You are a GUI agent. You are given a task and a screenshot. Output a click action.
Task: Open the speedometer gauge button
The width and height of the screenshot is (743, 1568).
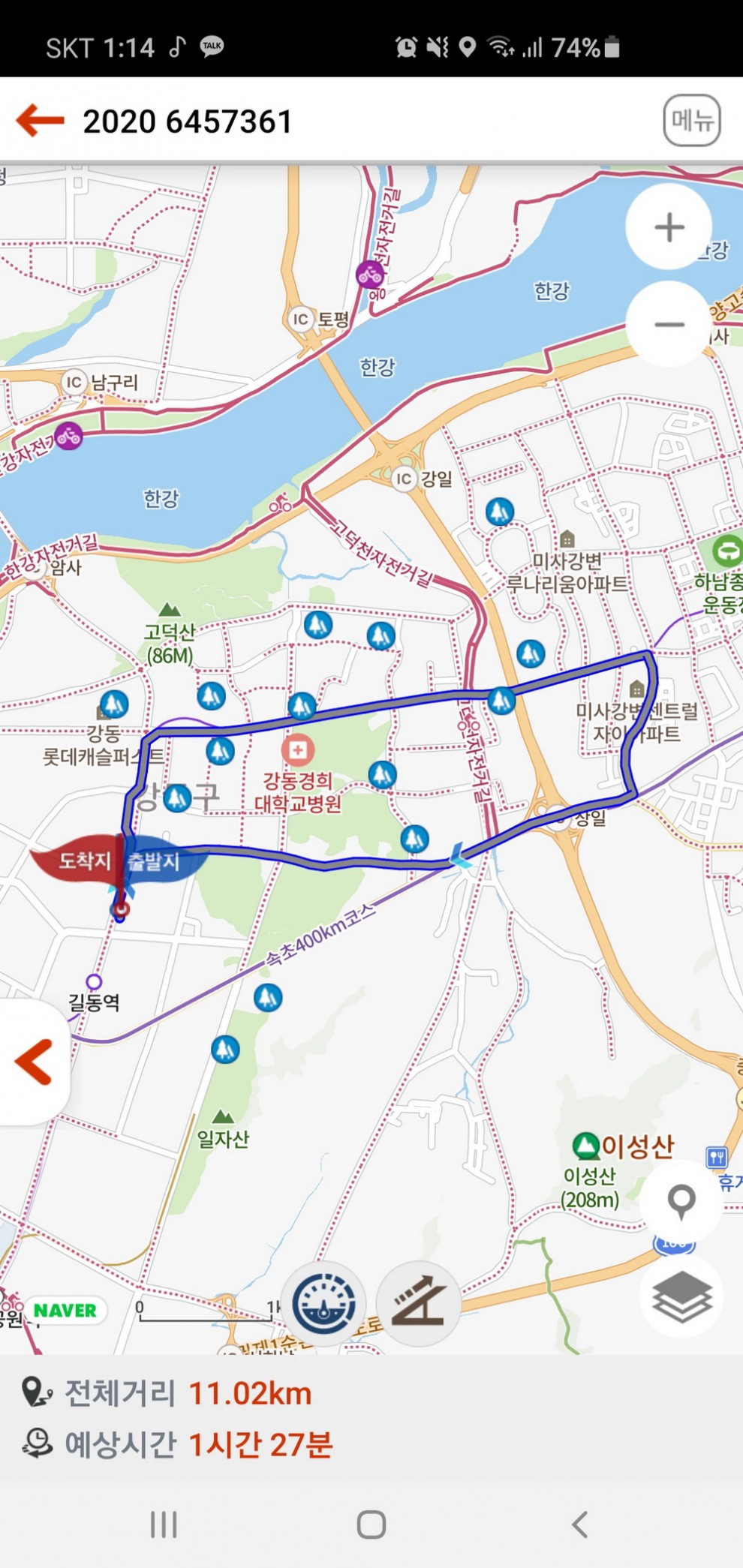point(323,1304)
